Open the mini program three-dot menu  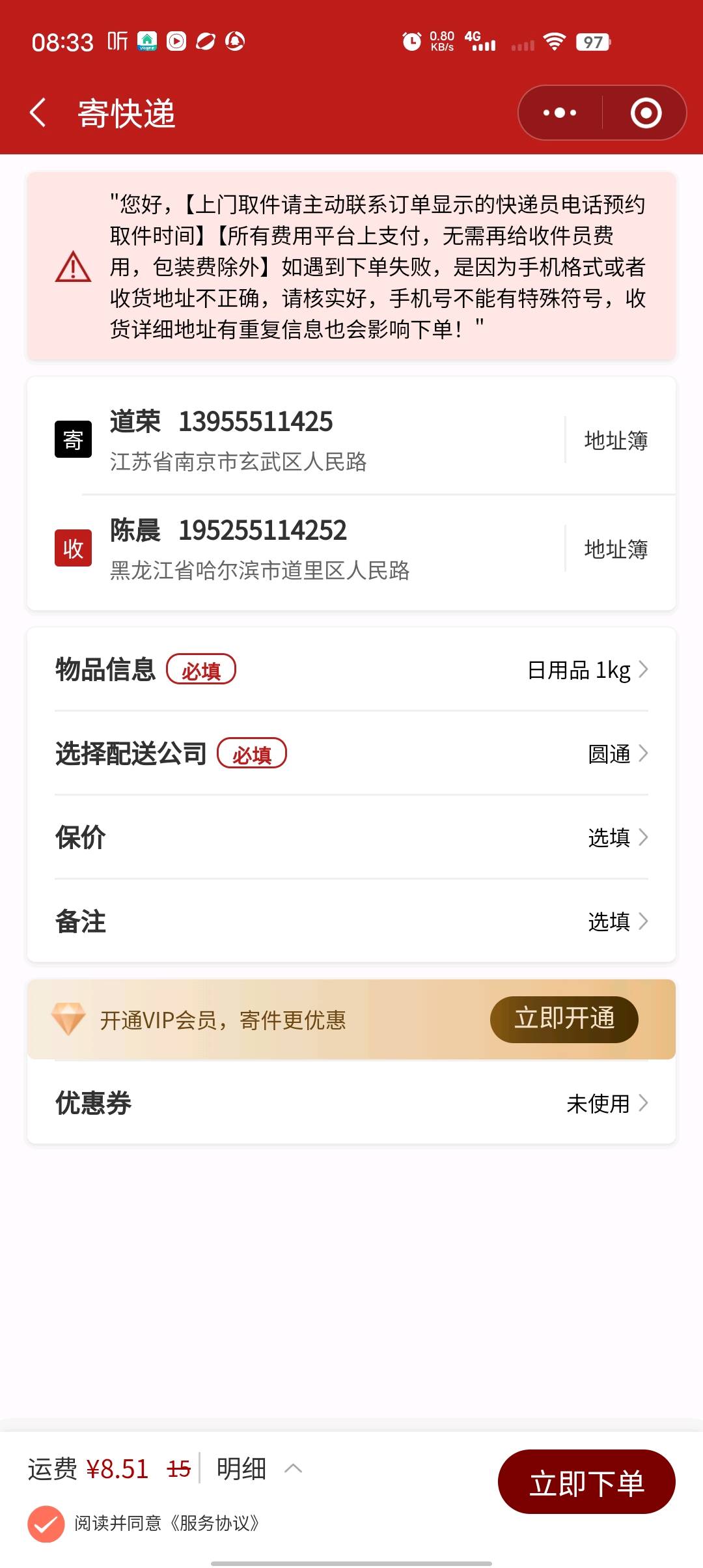point(560,113)
